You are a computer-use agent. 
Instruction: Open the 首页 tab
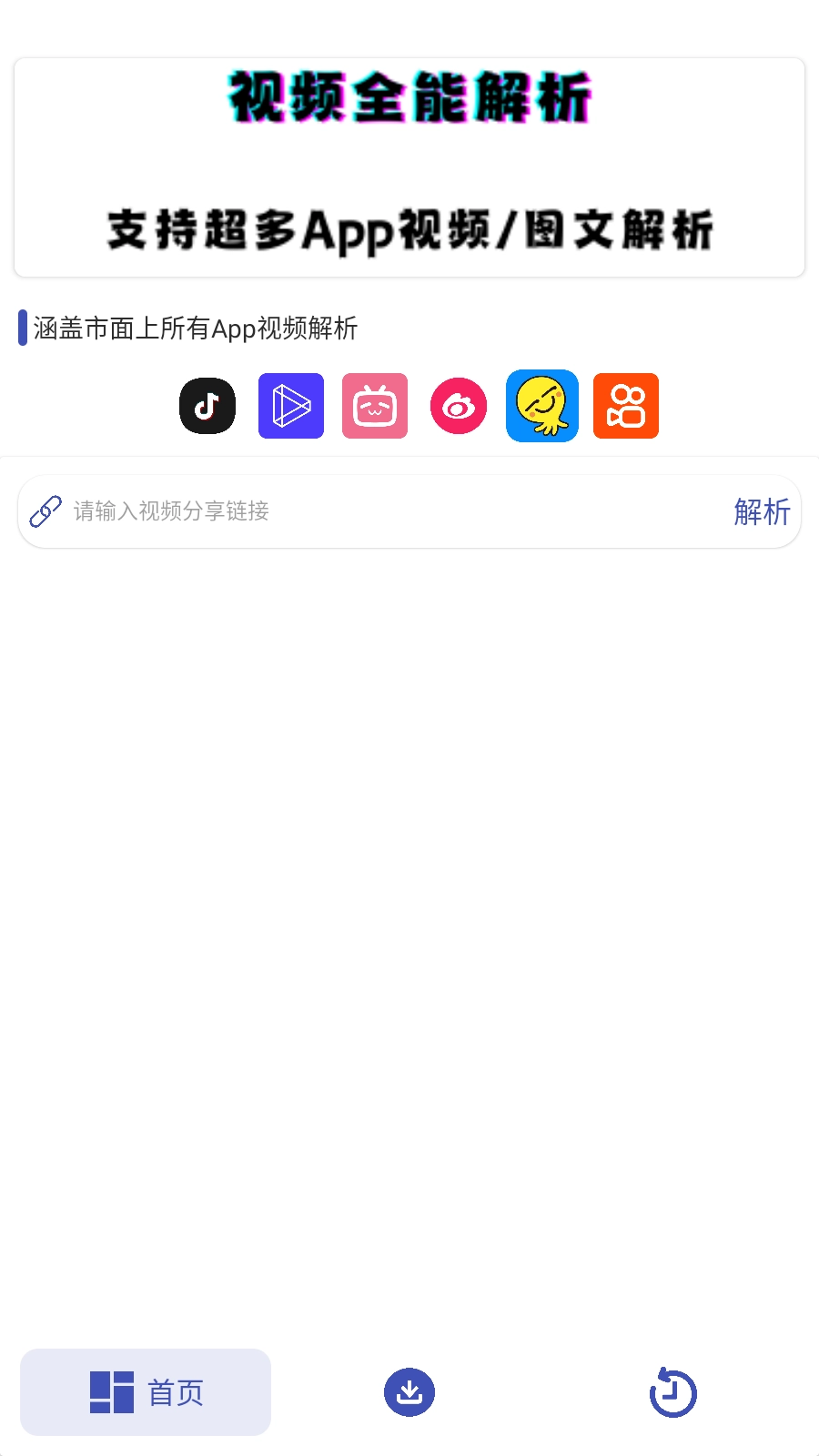coord(145,1391)
